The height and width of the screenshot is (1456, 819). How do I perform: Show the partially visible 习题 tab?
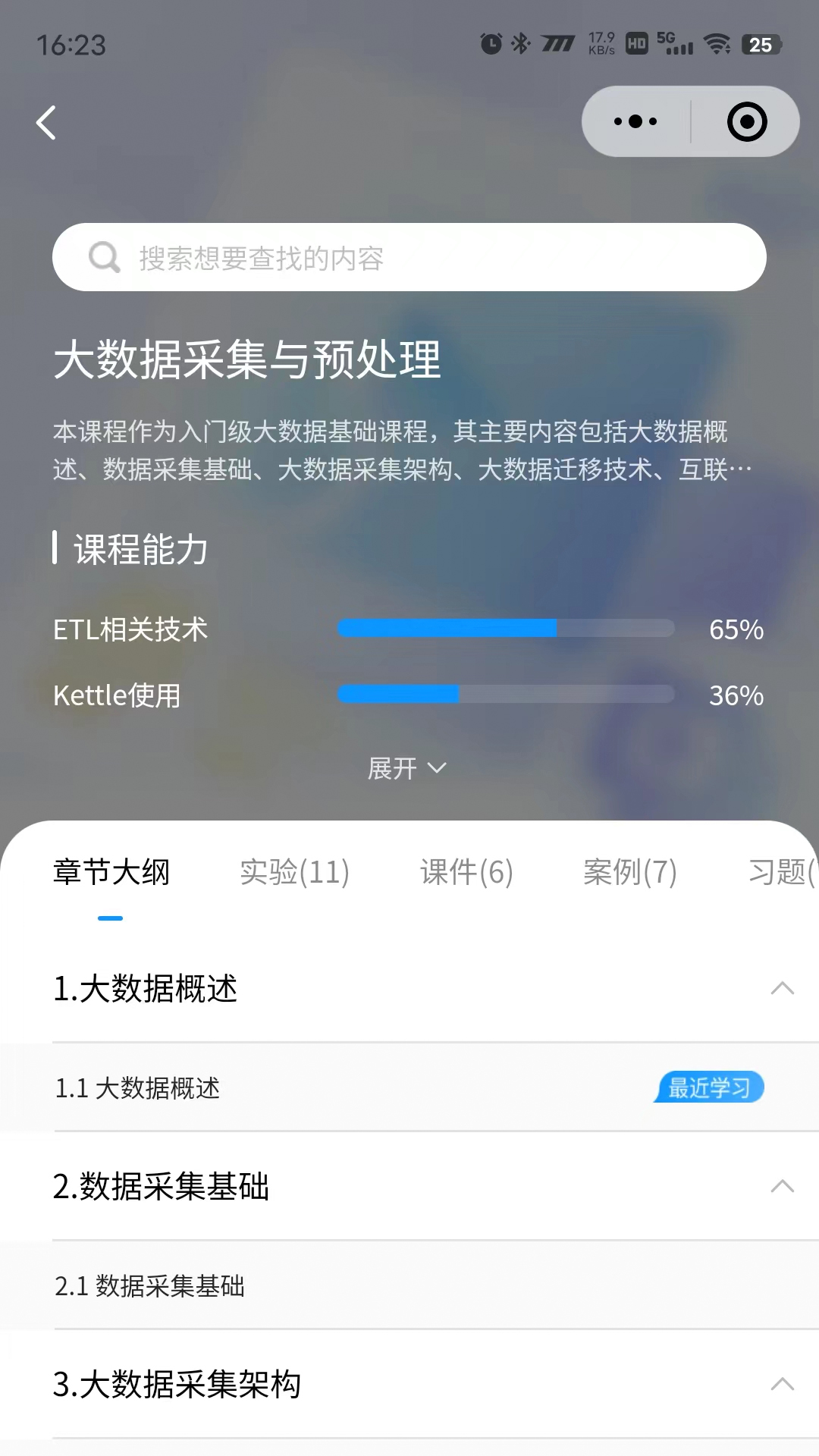[781, 872]
